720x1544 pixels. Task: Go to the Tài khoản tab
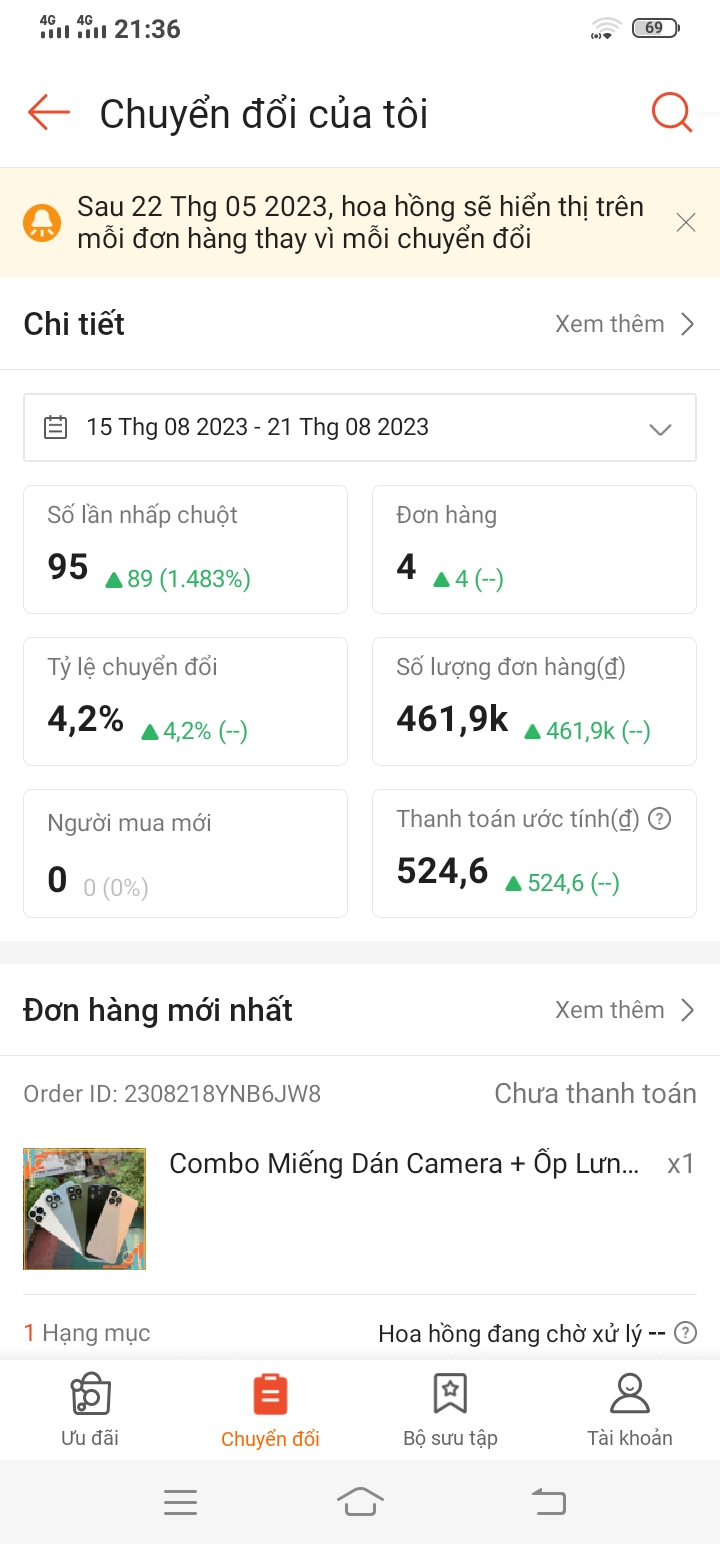pyautogui.click(x=630, y=1410)
